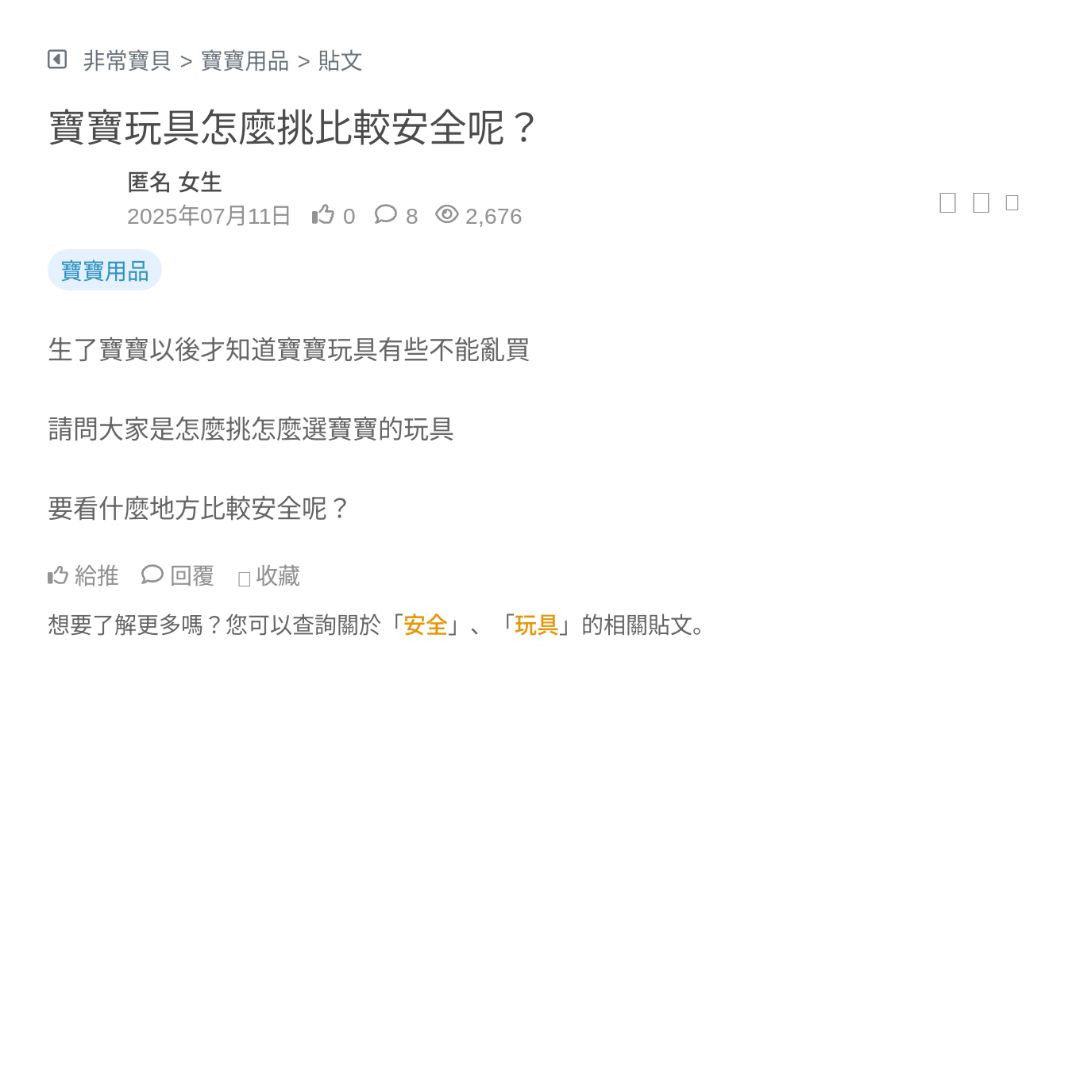Reply to the post with 回覆
The image size is (1080, 1080).
178,576
